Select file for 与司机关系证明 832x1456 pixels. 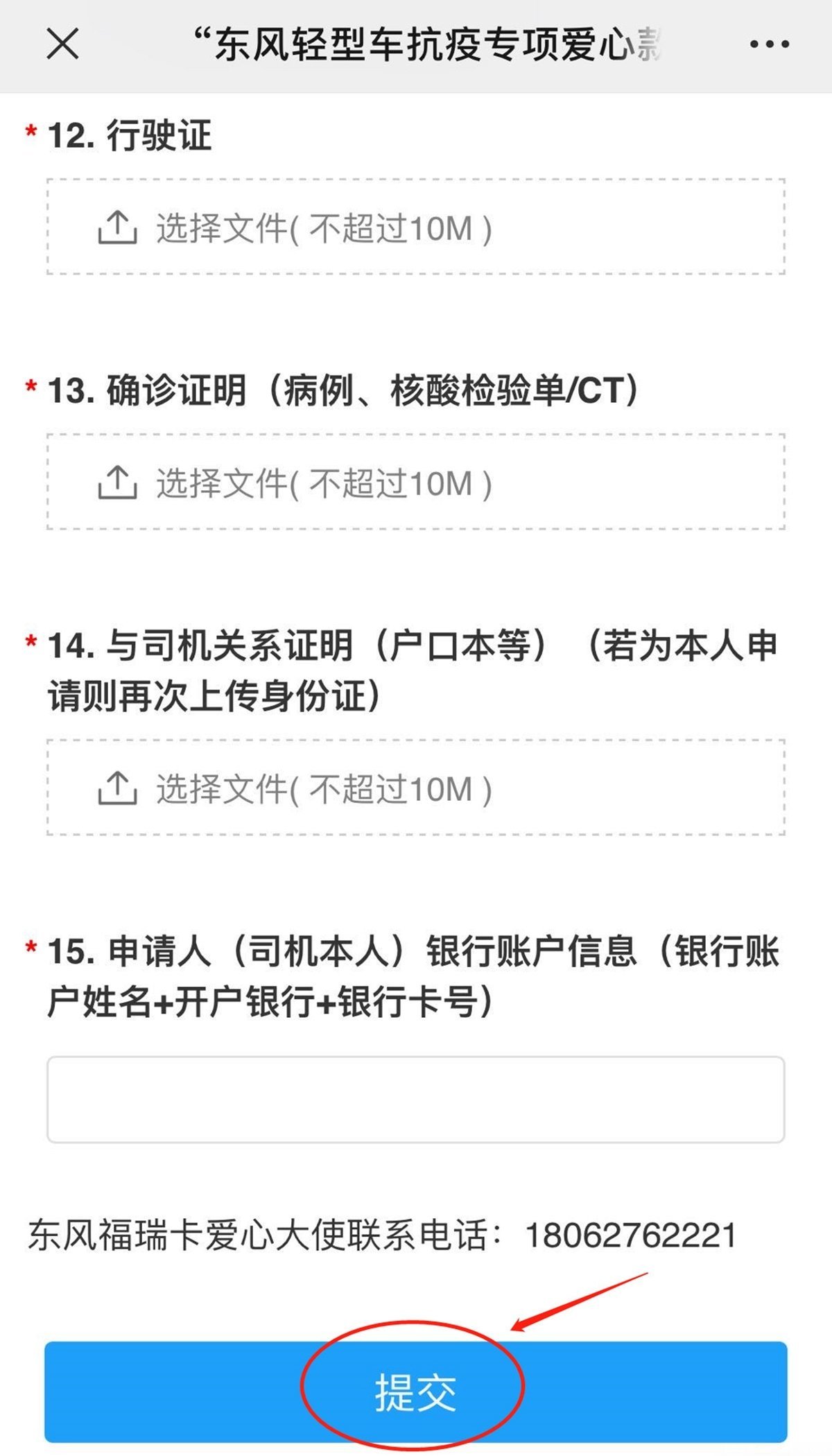416,788
